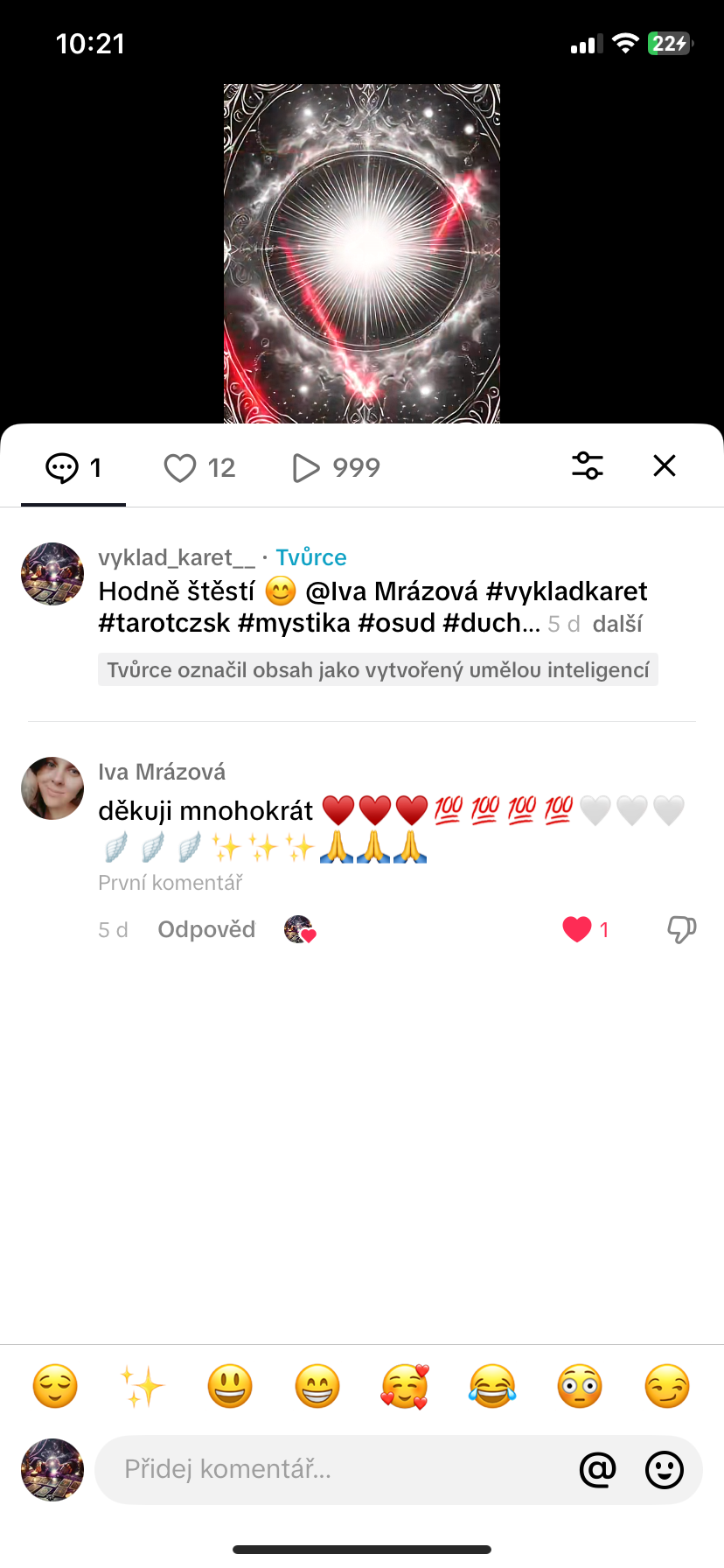Open the likes tab showing 12
This screenshot has width=724, height=1568.
click(x=199, y=468)
